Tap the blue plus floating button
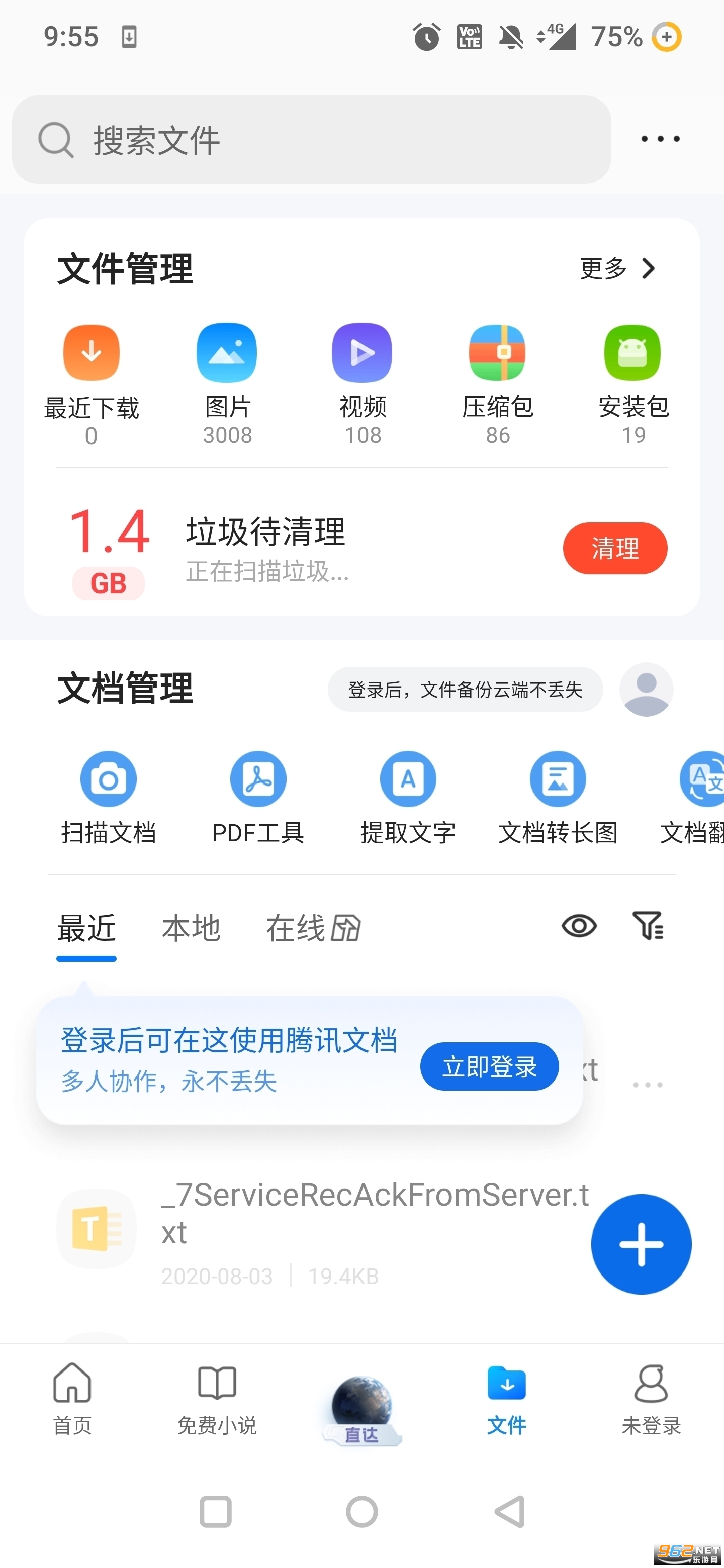This screenshot has height=1568, width=724. tap(641, 1244)
